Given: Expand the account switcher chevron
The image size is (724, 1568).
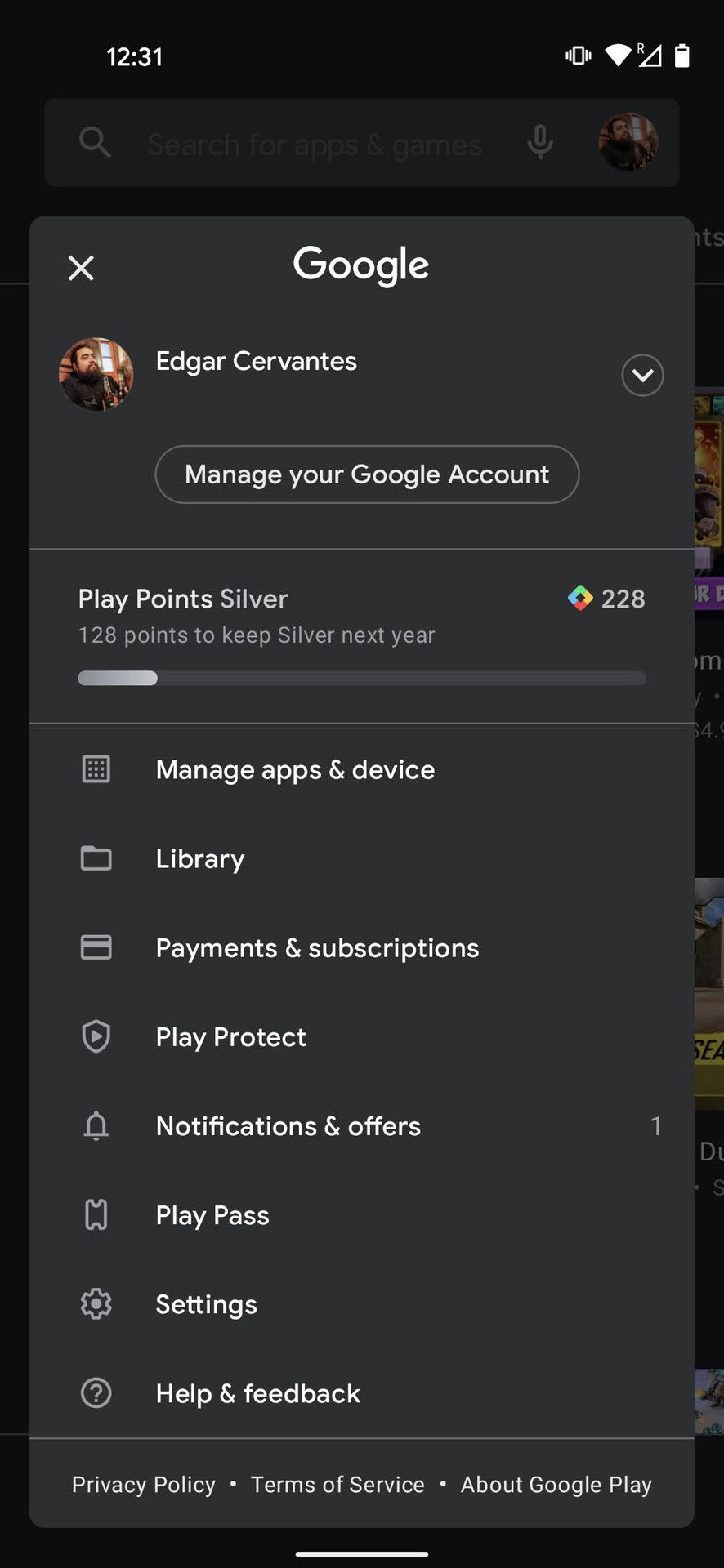Looking at the screenshot, I should [x=642, y=376].
